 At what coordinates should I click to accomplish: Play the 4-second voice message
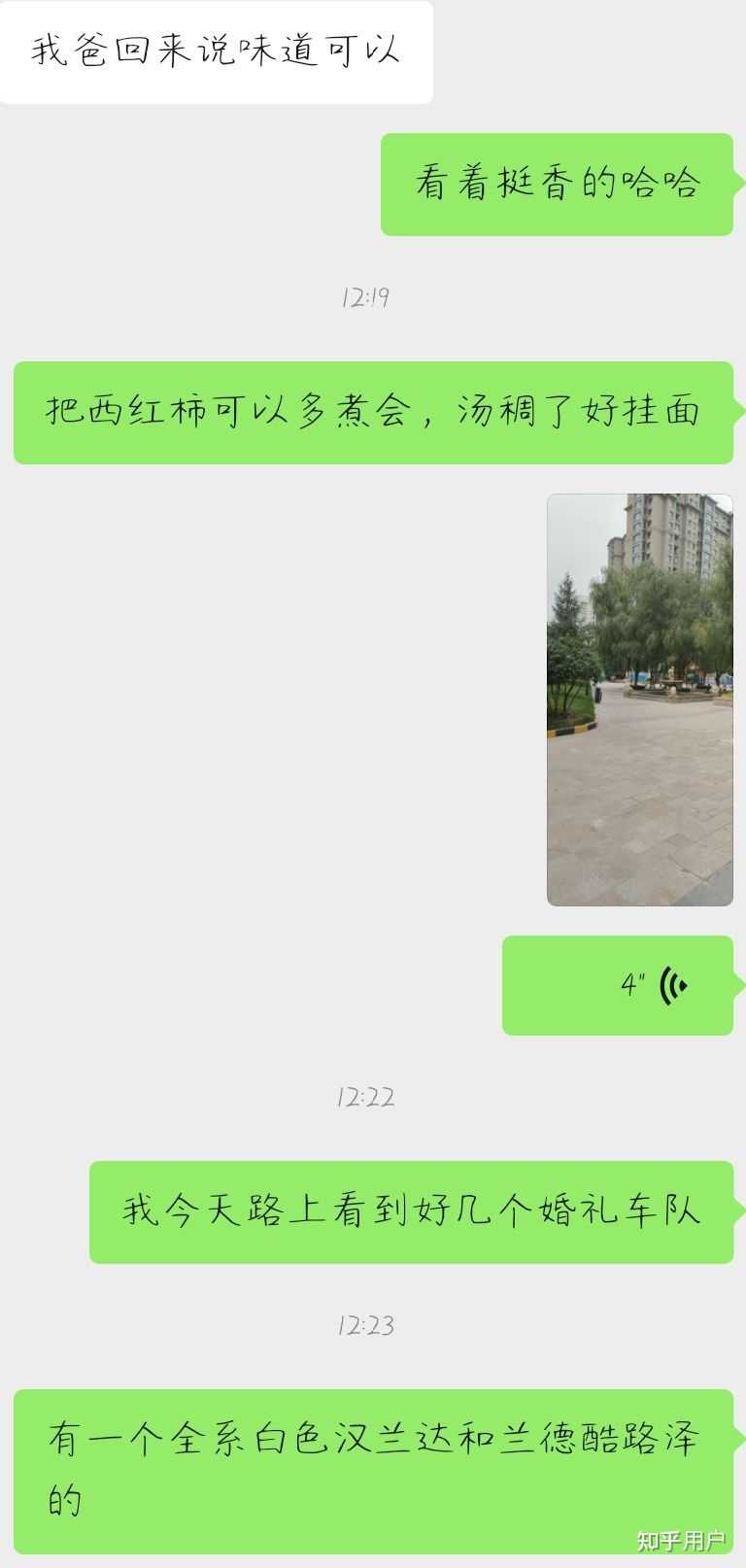click(x=618, y=985)
